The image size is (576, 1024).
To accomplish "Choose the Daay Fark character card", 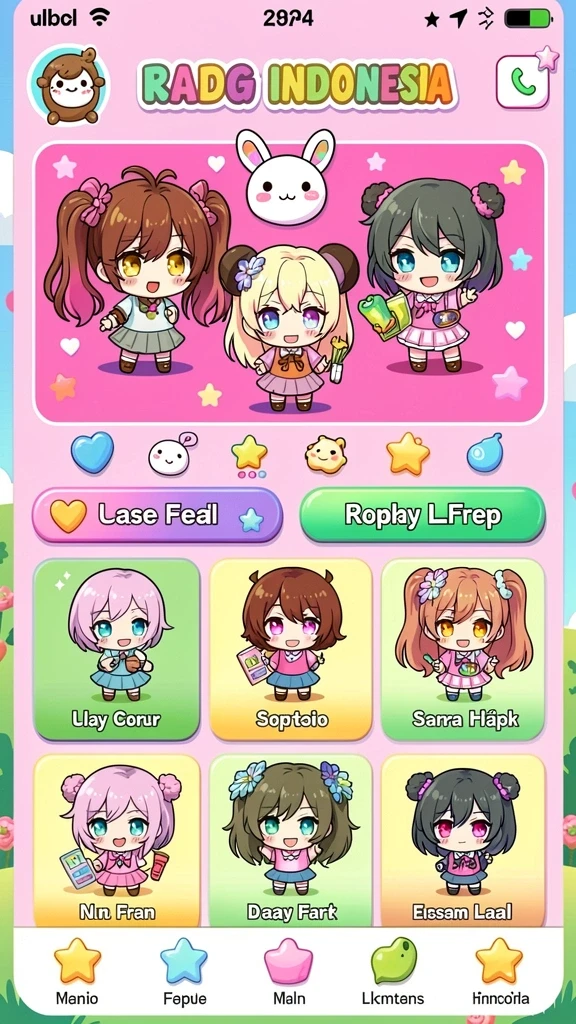I will [x=291, y=840].
